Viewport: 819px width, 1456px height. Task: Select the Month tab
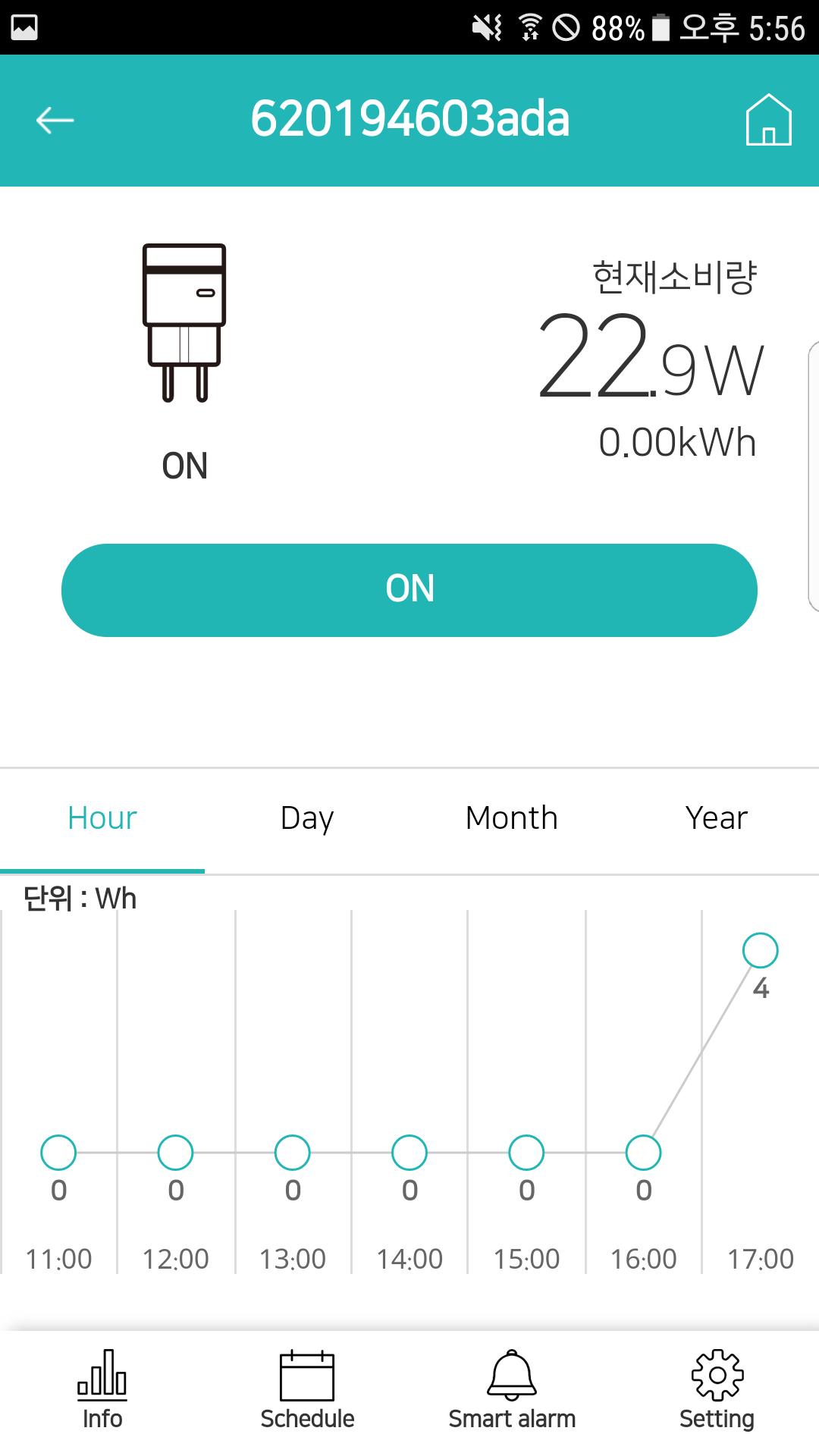coord(512,819)
